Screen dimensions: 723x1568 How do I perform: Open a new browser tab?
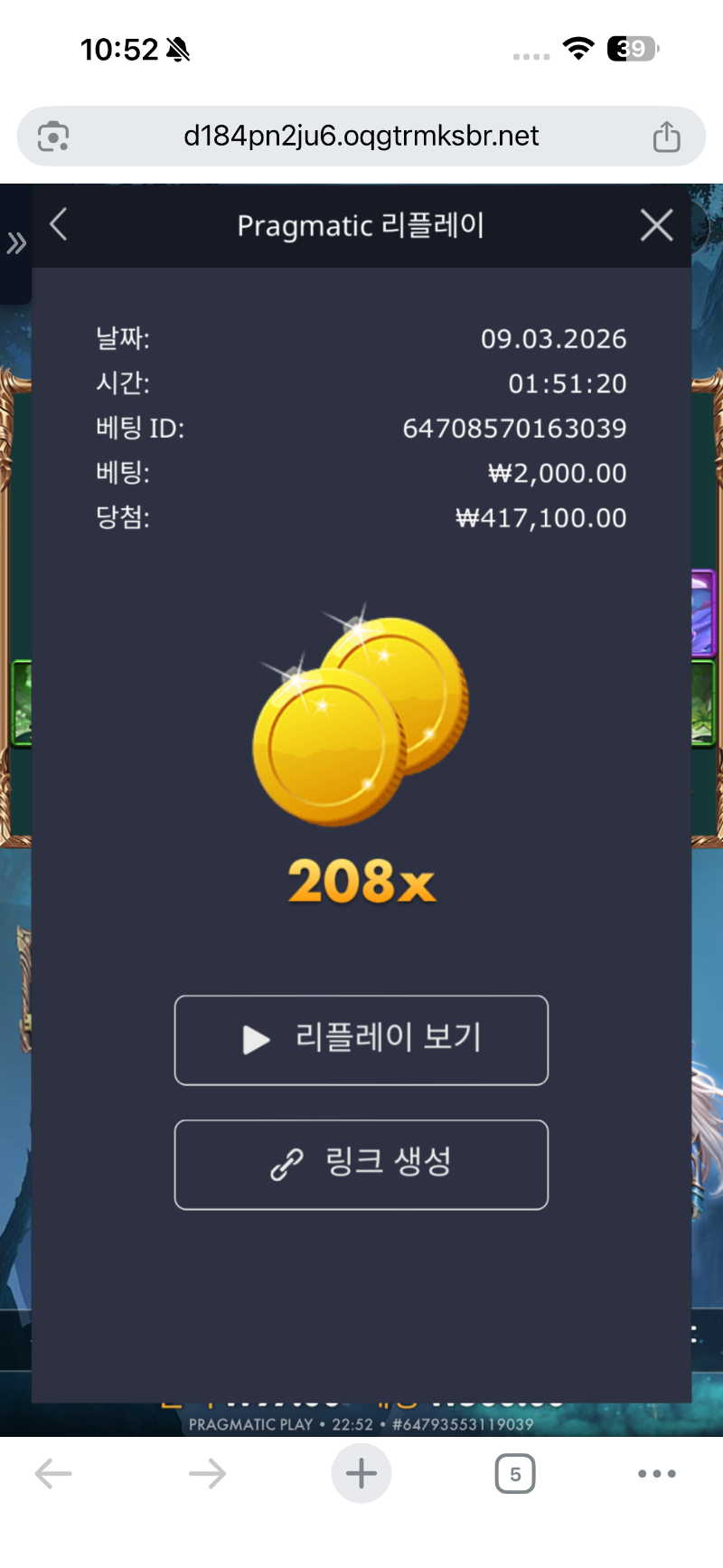(x=361, y=1474)
